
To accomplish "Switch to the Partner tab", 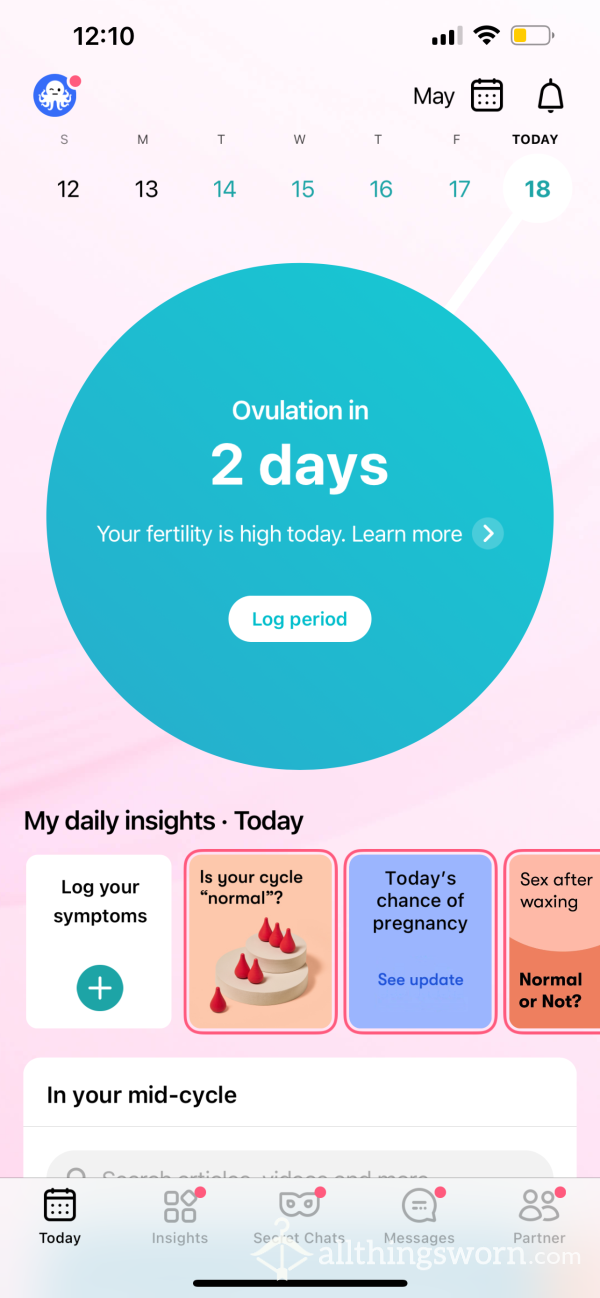I will pyautogui.click(x=540, y=1216).
